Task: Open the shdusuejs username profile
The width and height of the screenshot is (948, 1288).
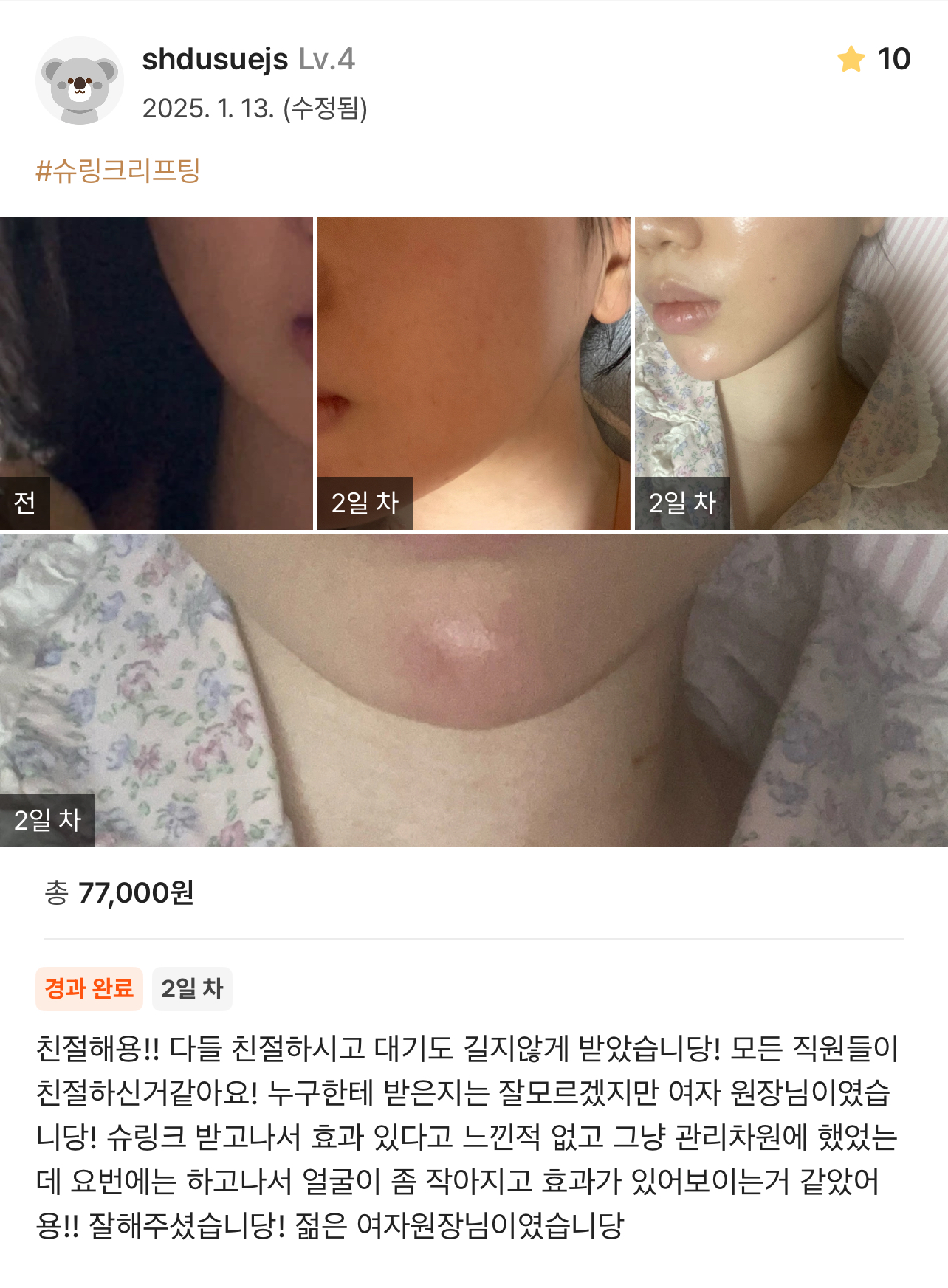Action: click(215, 59)
